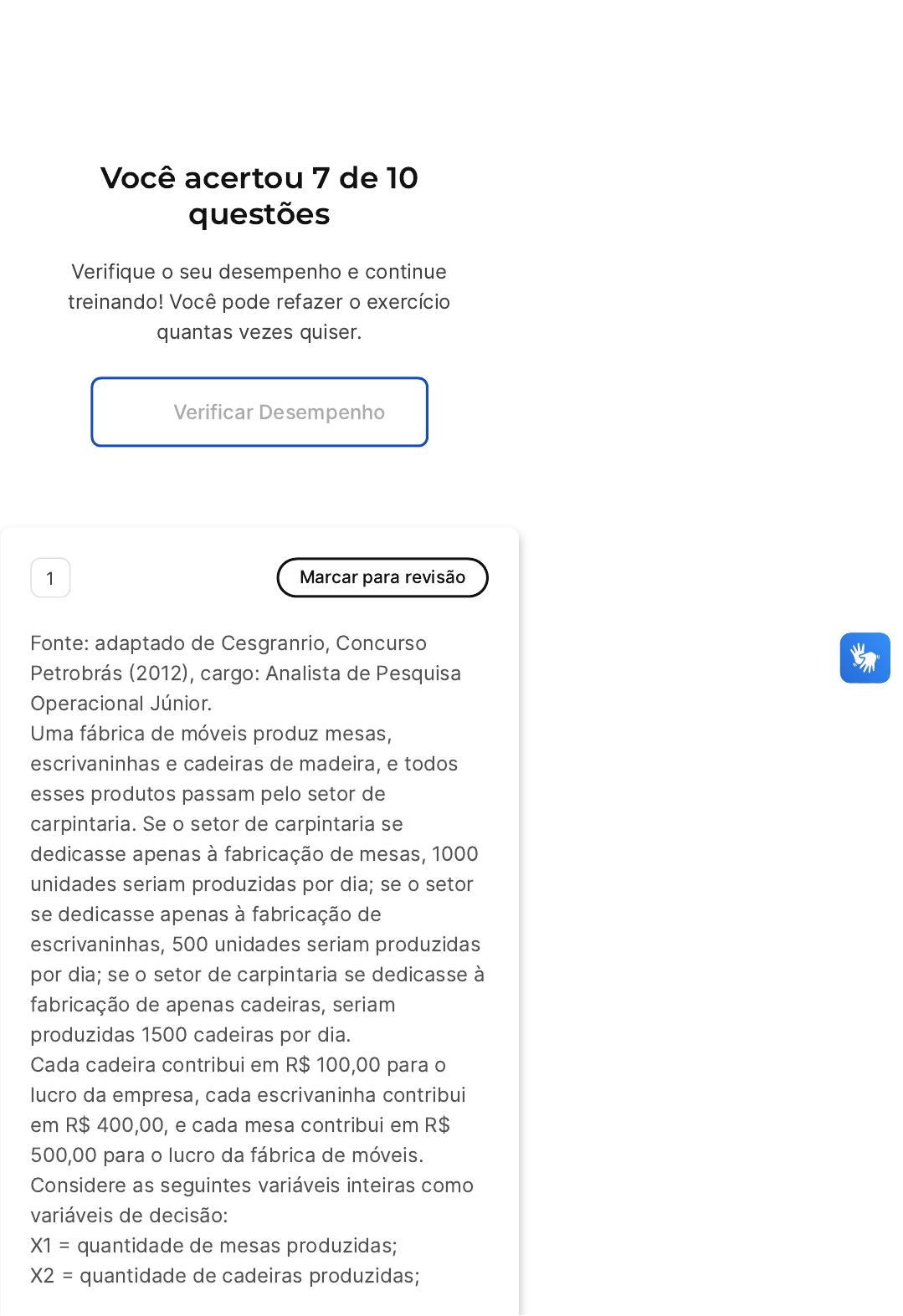Mark question 1 for review
903x1316 pixels.
(x=382, y=577)
